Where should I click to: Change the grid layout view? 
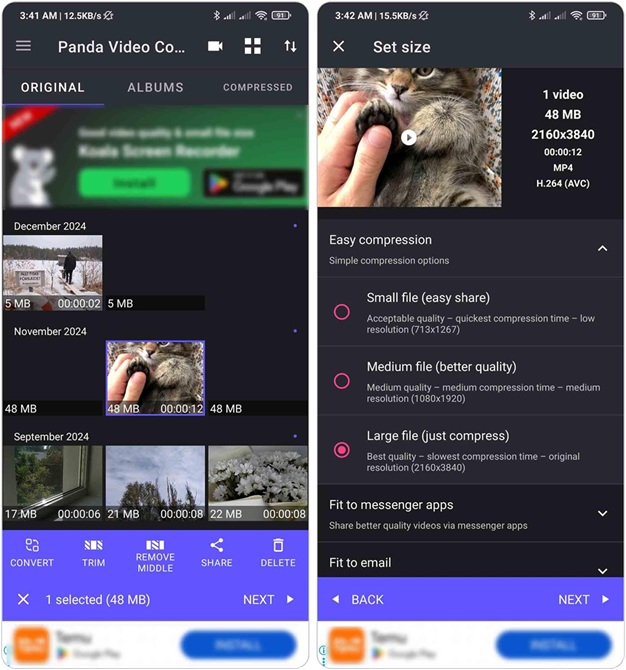[252, 46]
